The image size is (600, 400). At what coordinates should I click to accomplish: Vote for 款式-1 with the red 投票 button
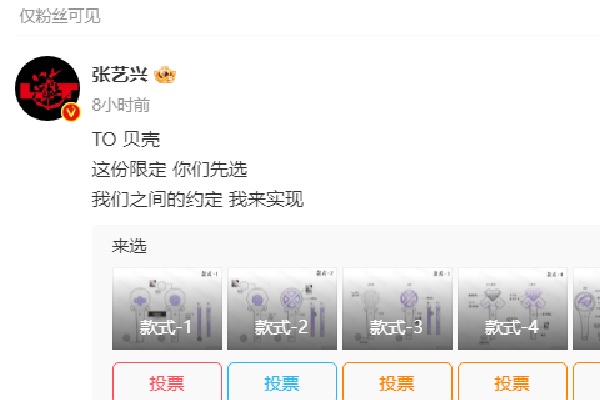[x=167, y=382]
